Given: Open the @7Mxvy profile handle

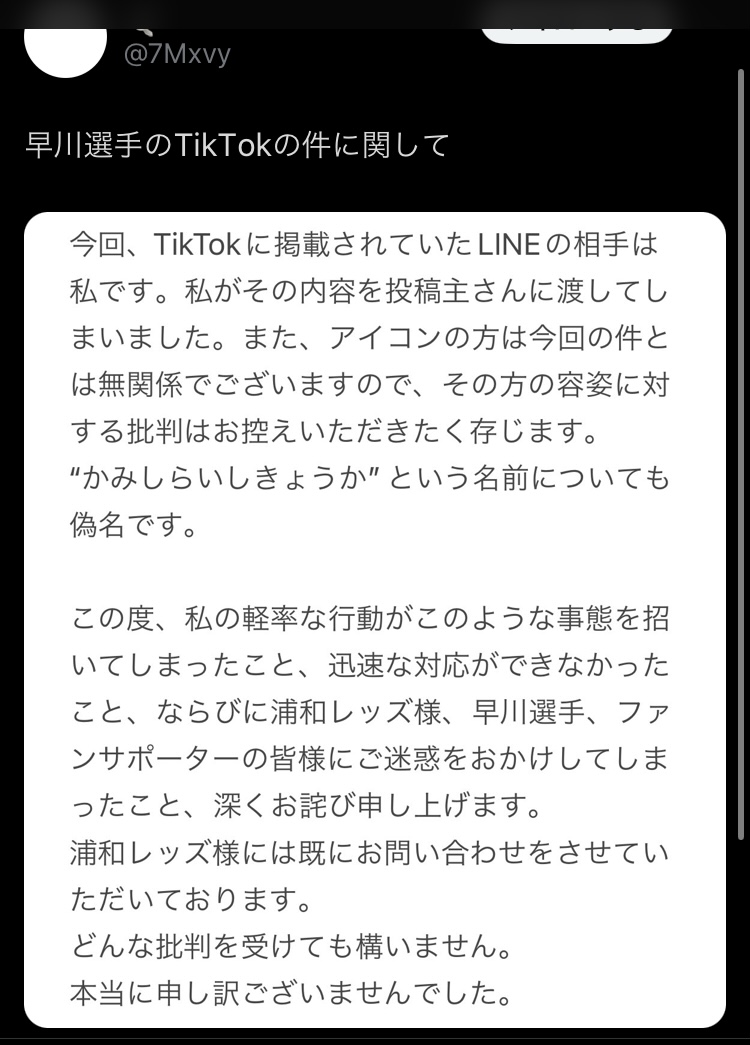Looking at the screenshot, I should tap(176, 53).
